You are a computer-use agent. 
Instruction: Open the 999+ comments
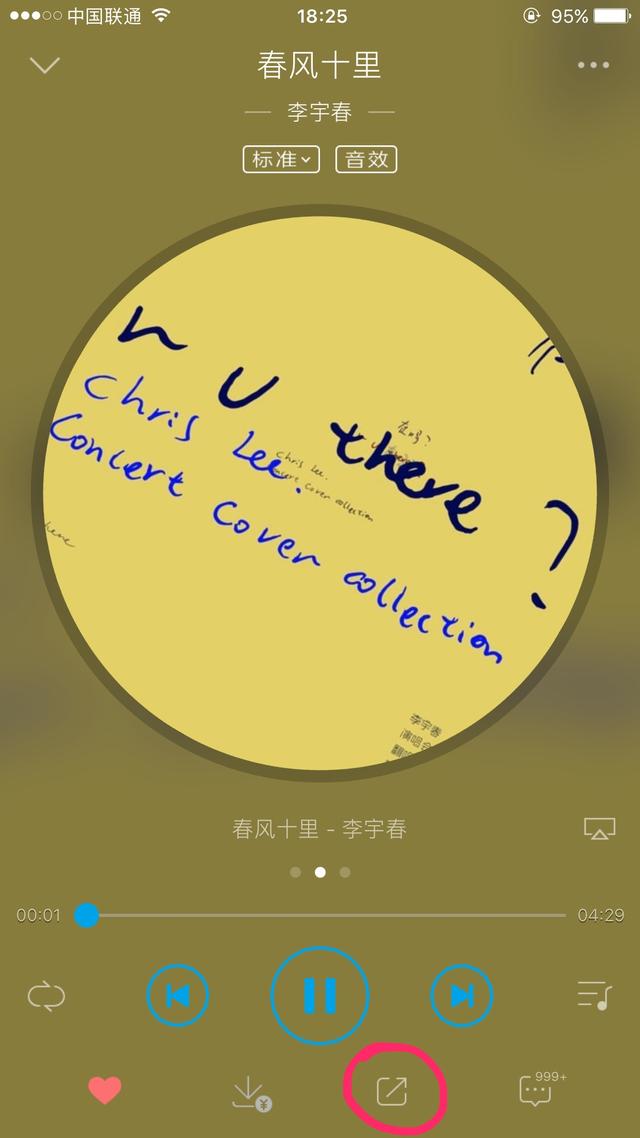coord(538,1090)
